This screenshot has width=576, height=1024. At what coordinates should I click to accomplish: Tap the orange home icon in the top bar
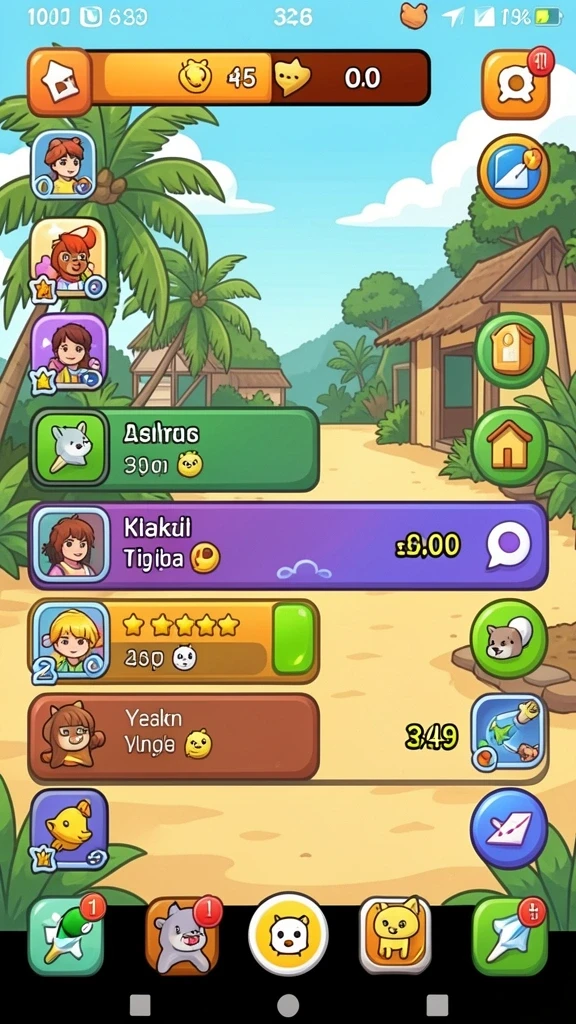tap(59, 81)
